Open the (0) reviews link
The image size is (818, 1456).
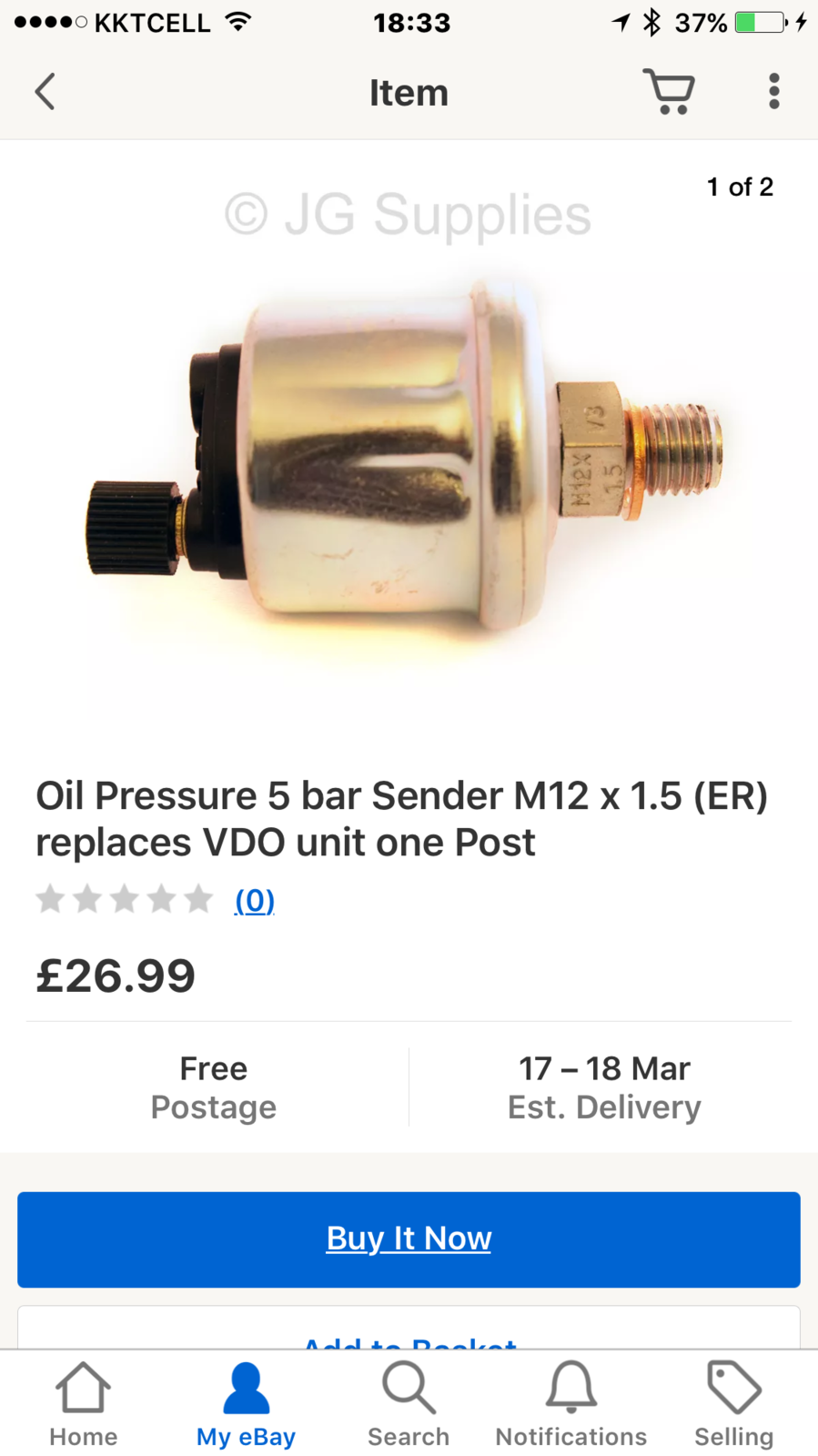(254, 901)
